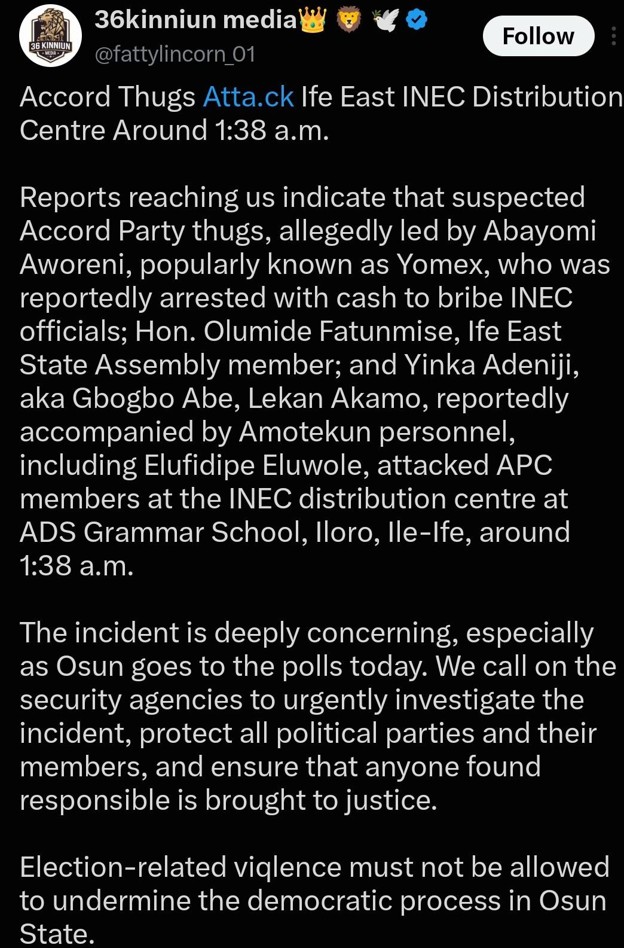This screenshot has height=948, width=624.
Task: Open 36kinniun media's profile picture
Action: [50, 38]
